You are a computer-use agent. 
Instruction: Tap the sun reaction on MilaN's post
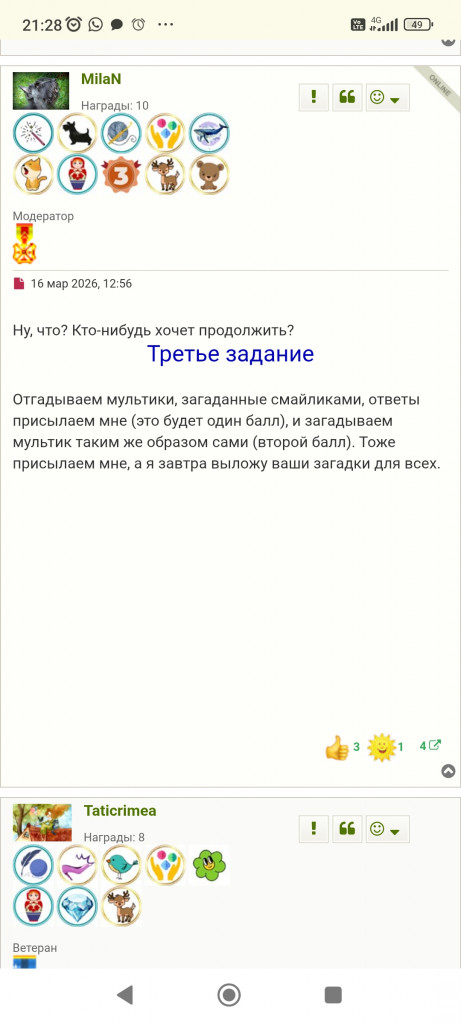pos(382,747)
